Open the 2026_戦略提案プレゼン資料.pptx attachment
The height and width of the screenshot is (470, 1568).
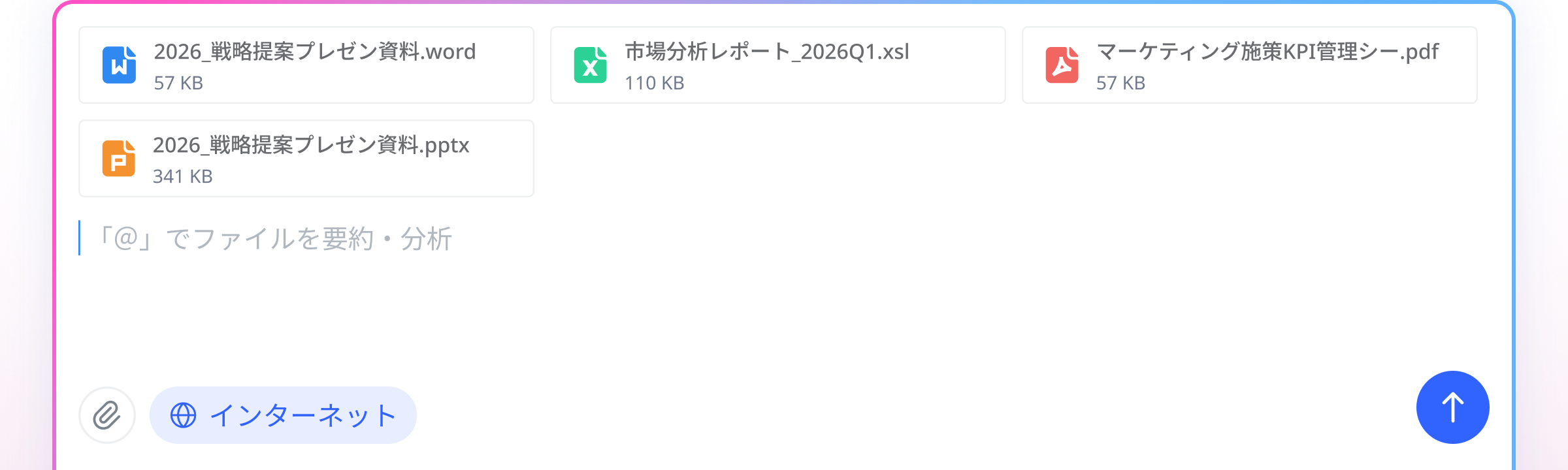(306, 159)
